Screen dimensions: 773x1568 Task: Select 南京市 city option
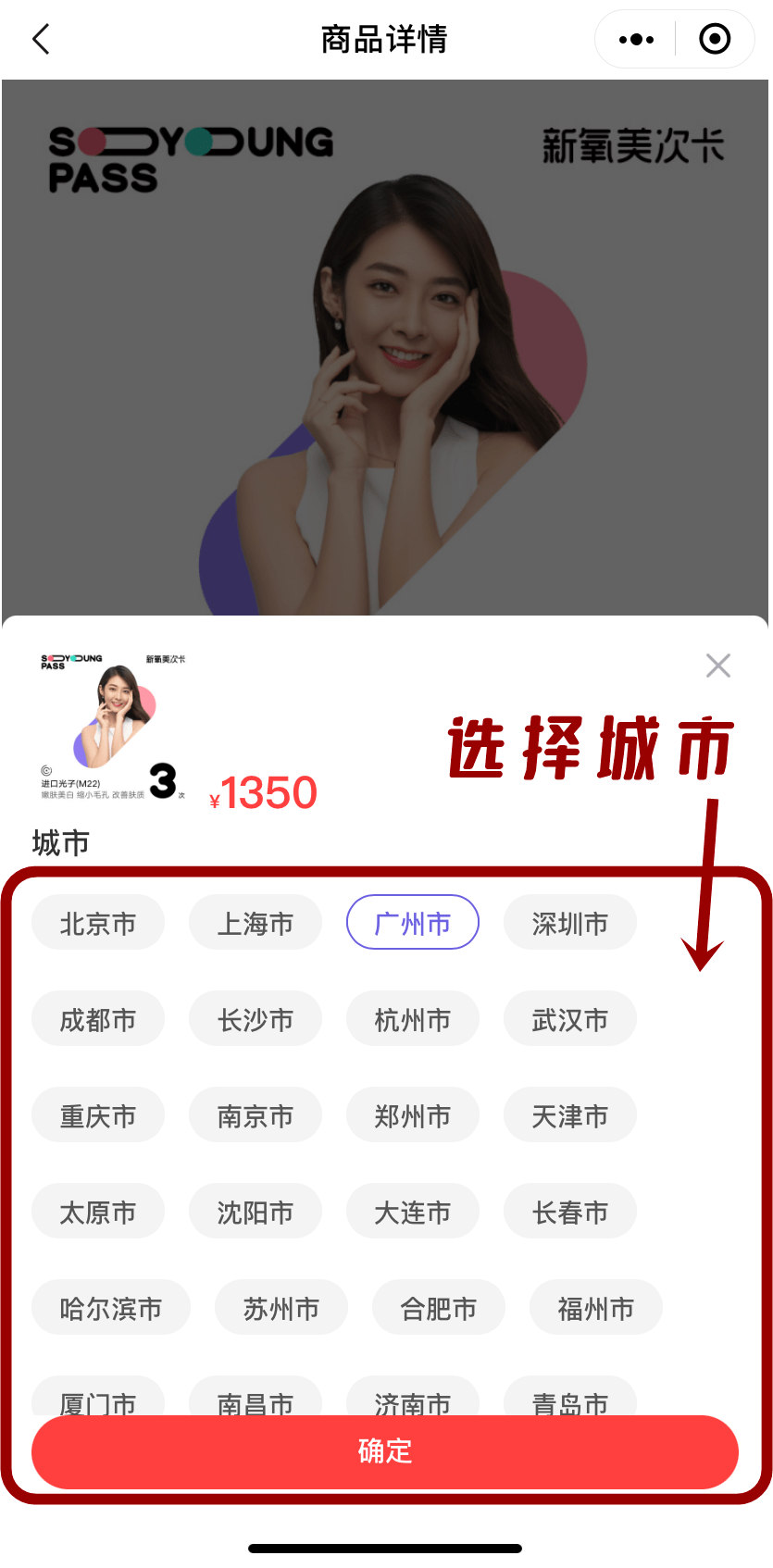point(256,1115)
